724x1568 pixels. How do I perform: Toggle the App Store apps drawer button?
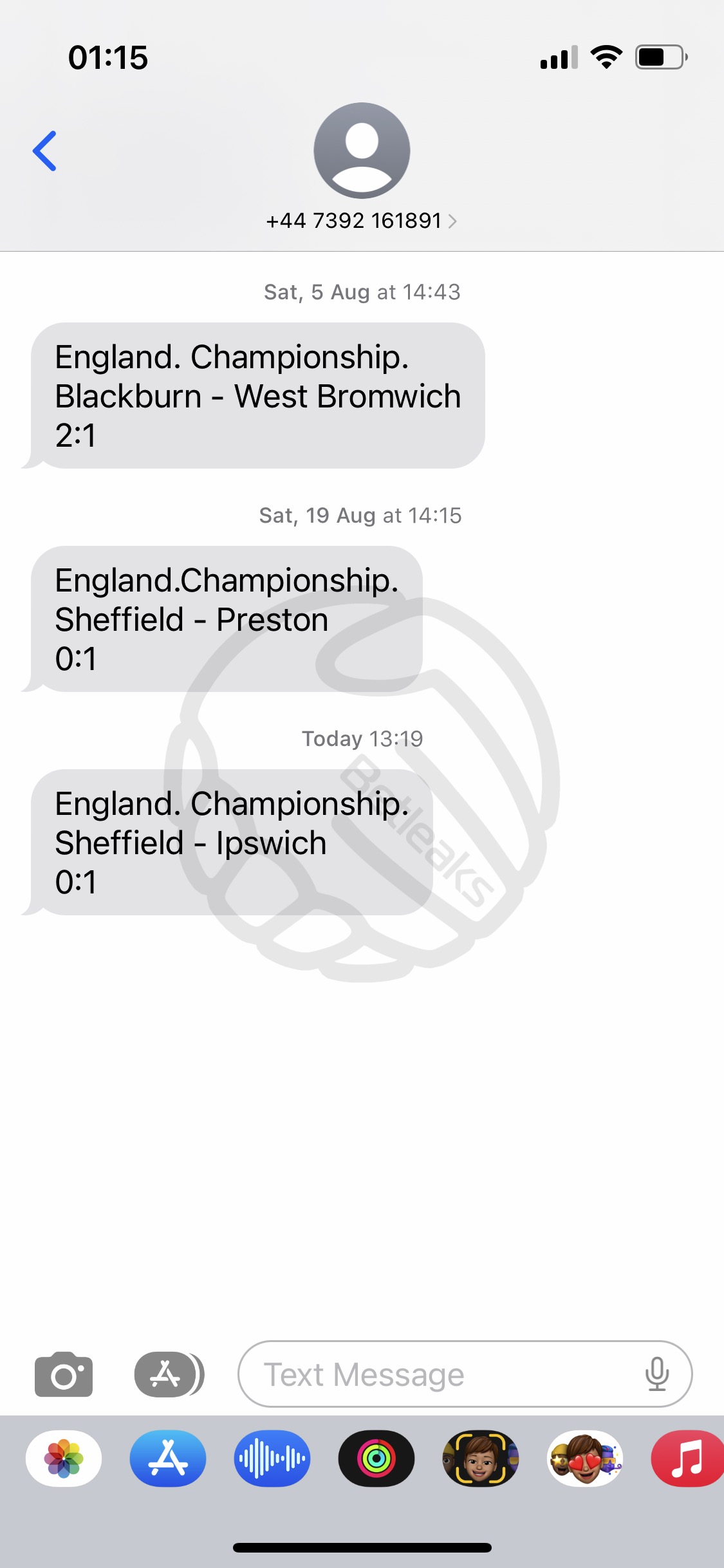pos(169,1374)
